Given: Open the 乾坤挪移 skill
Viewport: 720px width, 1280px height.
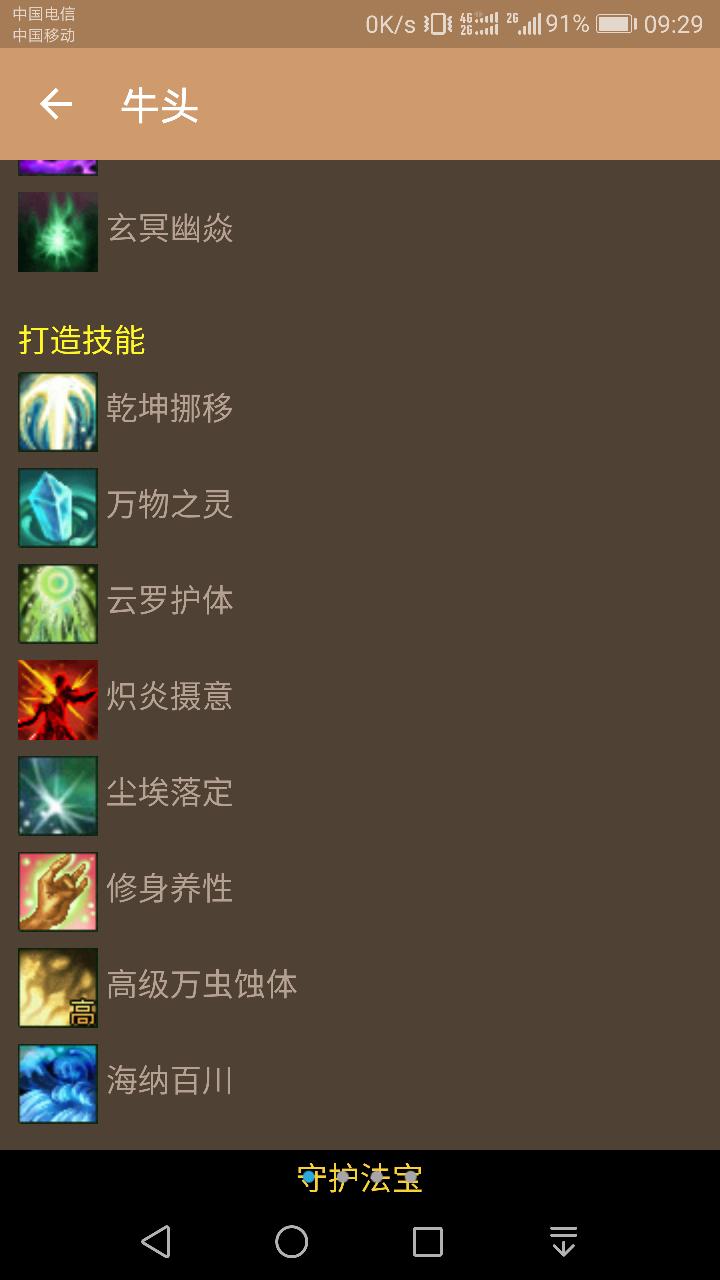Looking at the screenshot, I should (170, 410).
